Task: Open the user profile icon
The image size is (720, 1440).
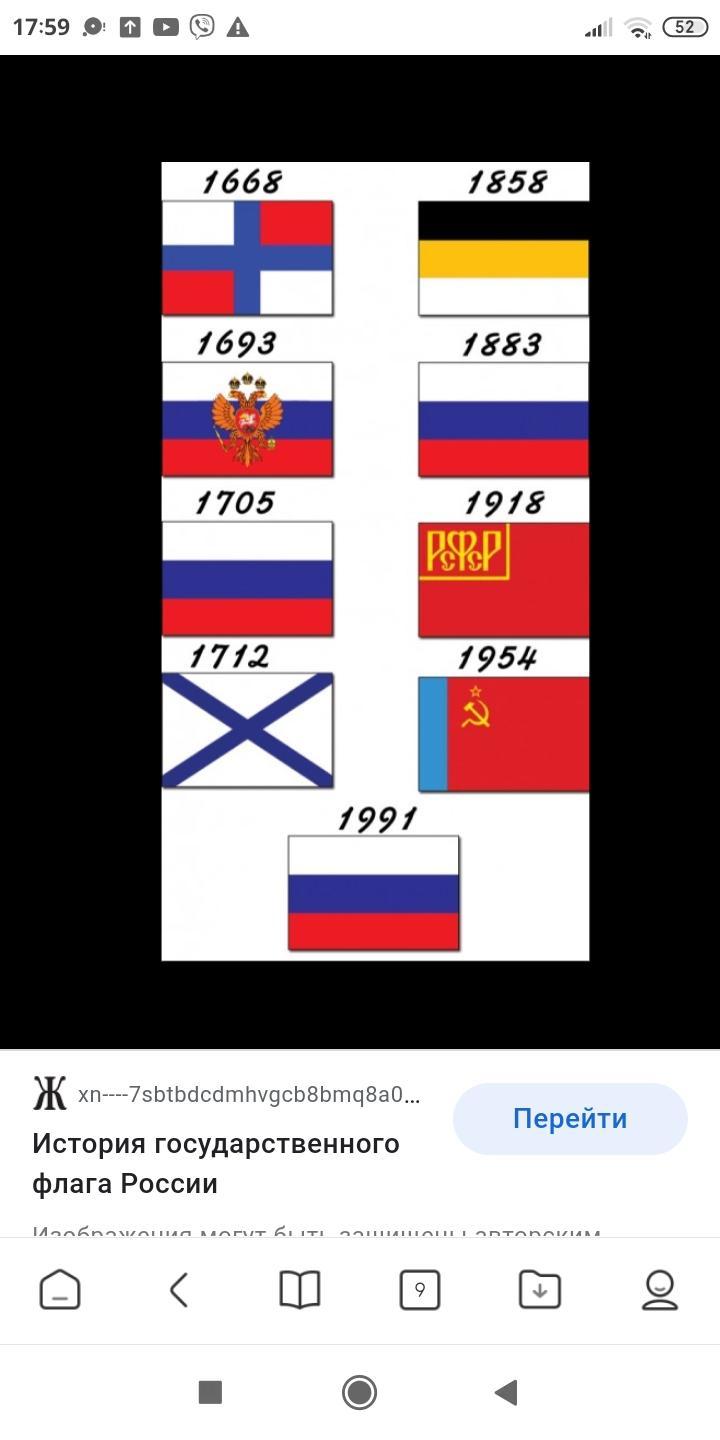Action: 660,1290
